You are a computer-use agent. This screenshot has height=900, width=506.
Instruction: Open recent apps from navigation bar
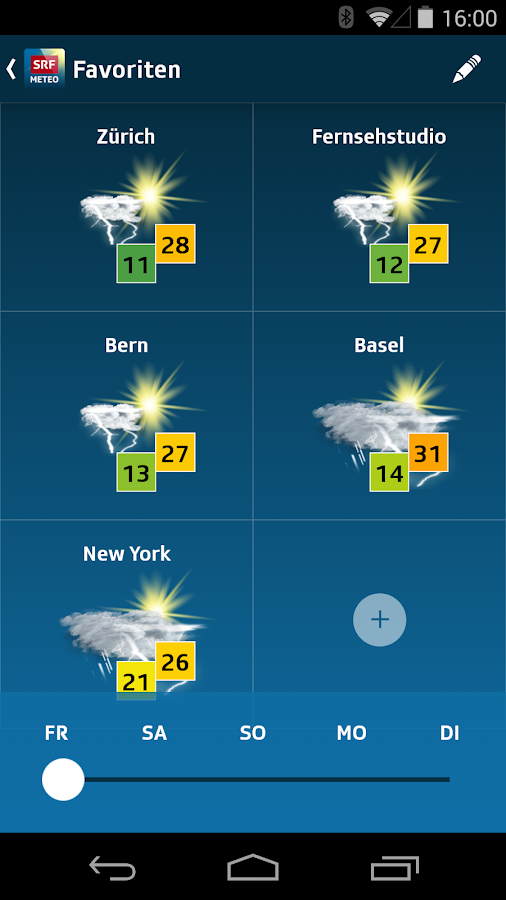[394, 867]
